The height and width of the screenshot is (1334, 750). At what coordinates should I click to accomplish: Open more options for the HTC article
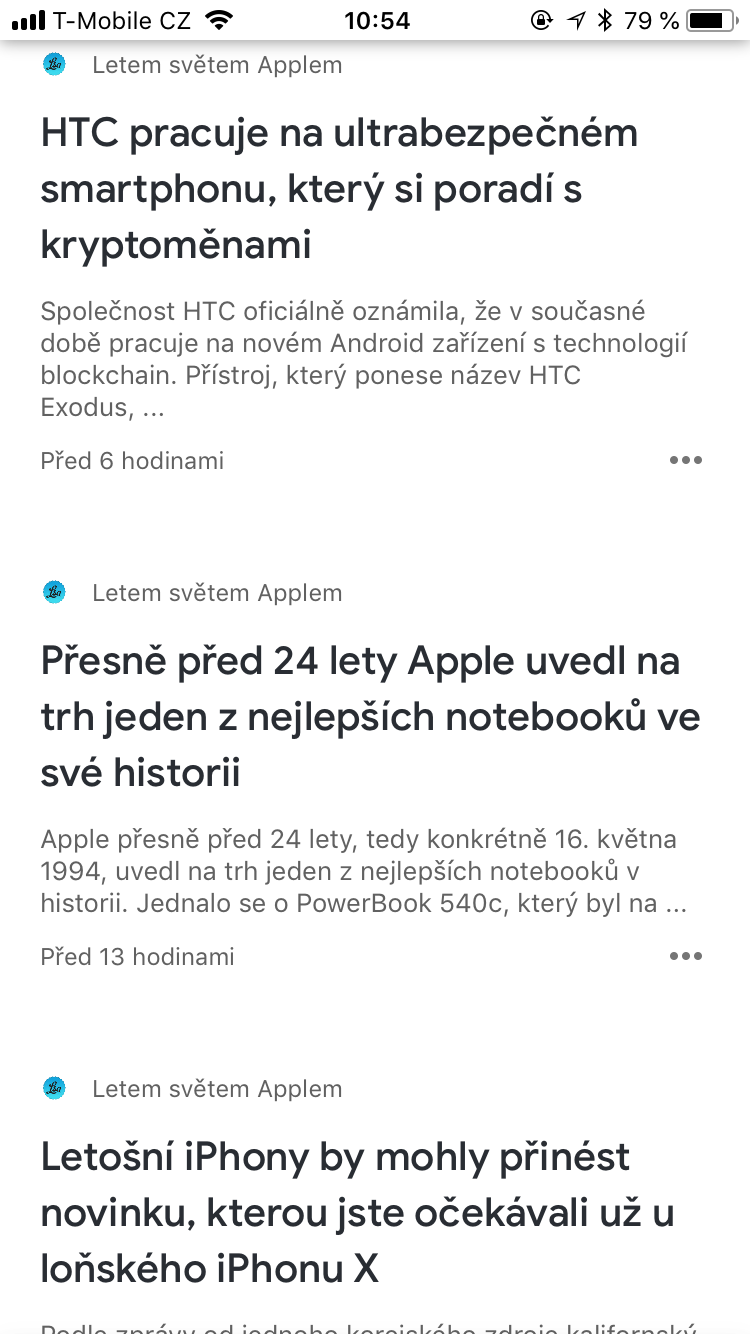coord(685,460)
